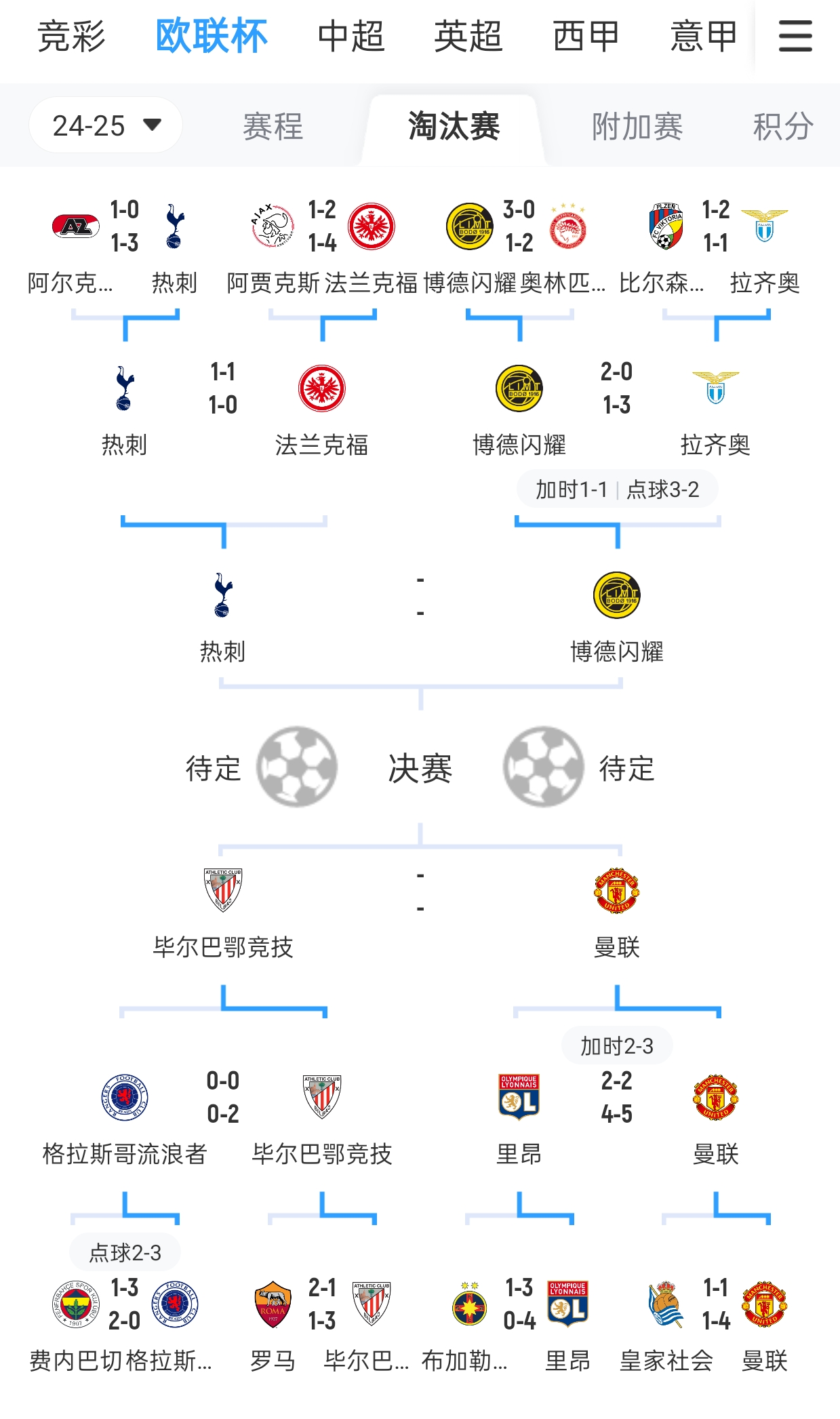Switch to the 西甲 league tab

click(x=586, y=37)
